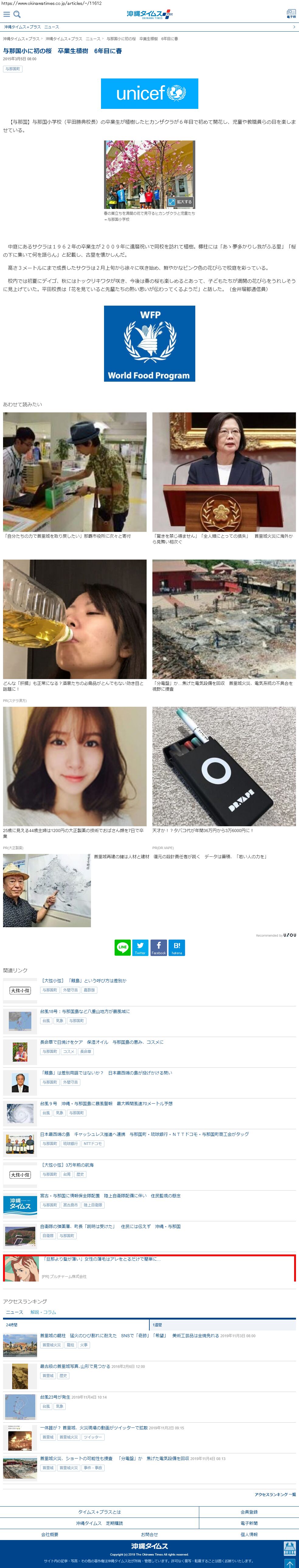Open the アクセスランキング一覧 link

click(x=275, y=1495)
